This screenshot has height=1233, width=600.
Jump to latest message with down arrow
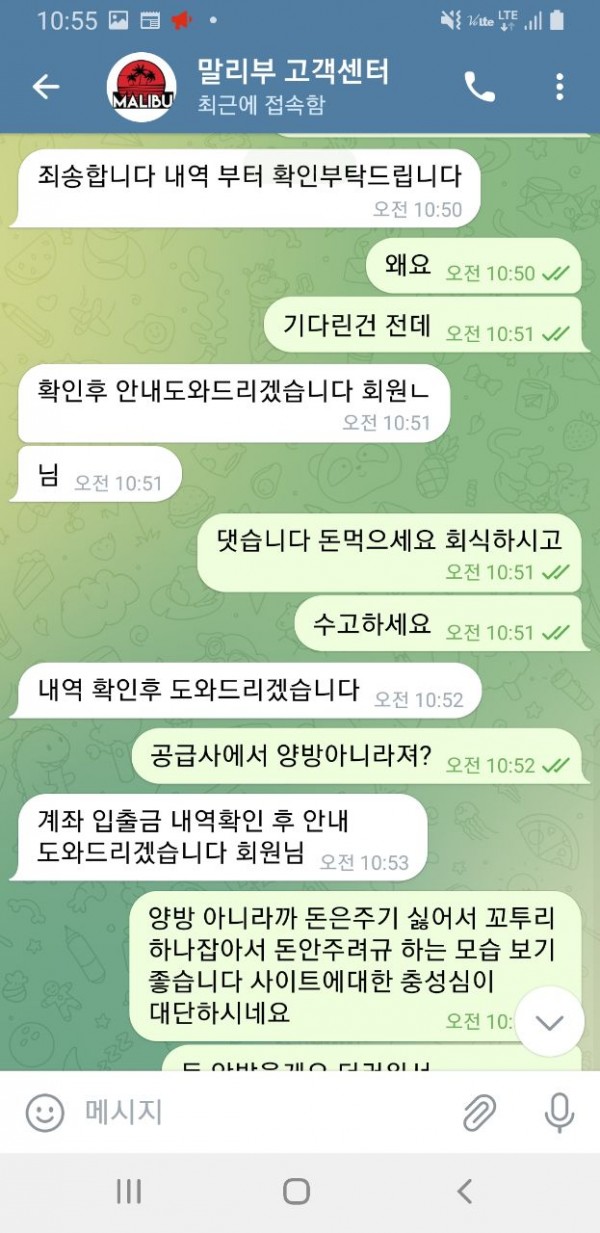point(550,1021)
